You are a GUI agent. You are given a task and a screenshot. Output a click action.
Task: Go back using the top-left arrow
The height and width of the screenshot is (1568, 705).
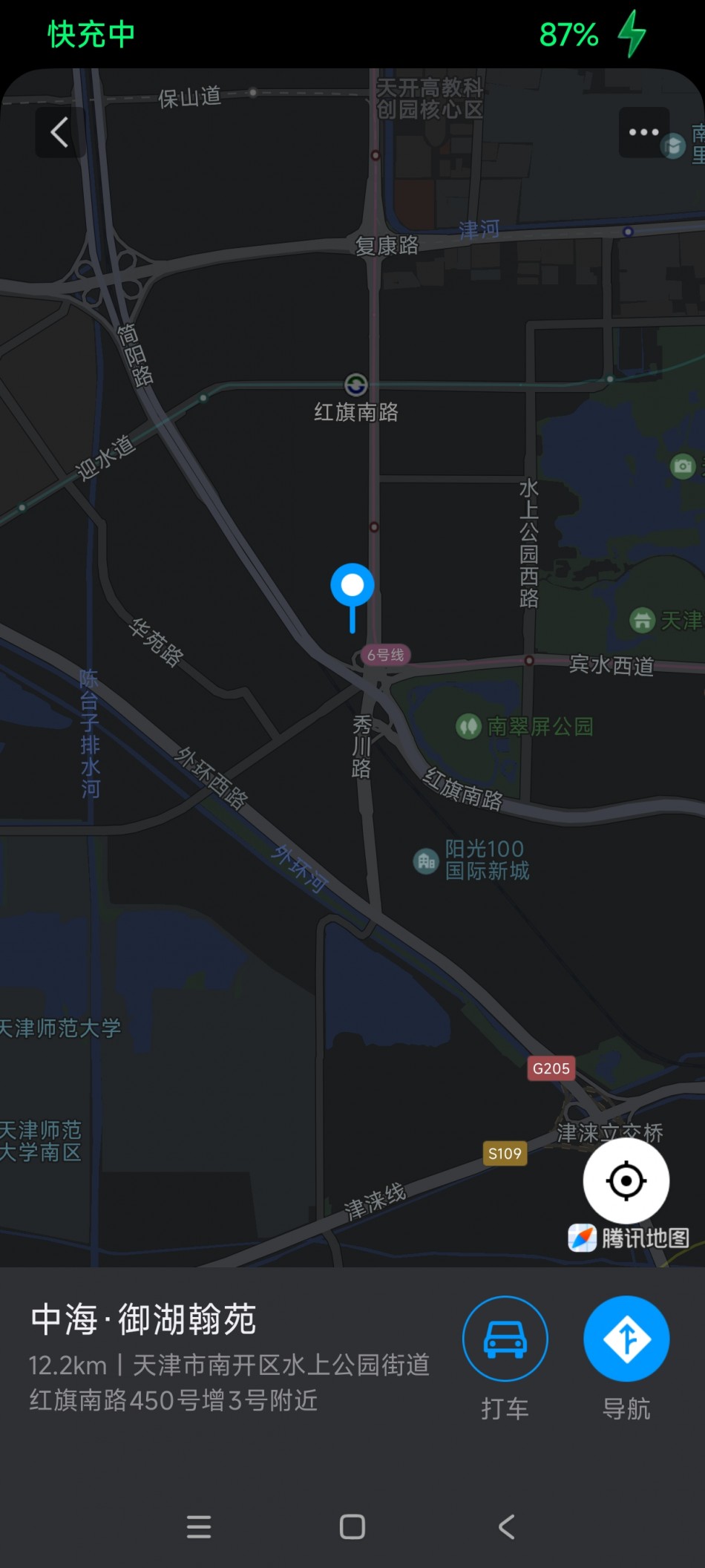click(x=59, y=133)
